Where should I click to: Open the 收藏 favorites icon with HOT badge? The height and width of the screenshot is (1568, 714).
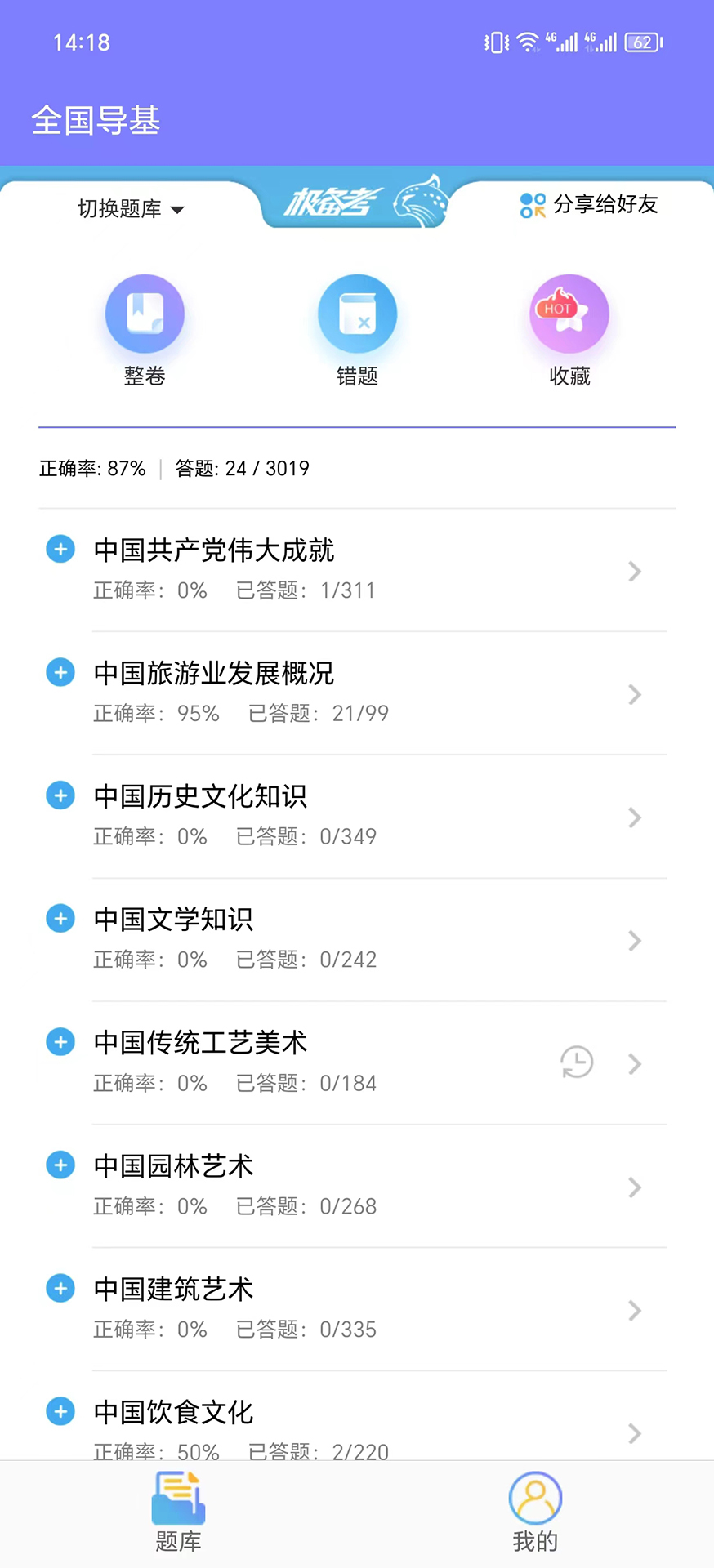(569, 313)
